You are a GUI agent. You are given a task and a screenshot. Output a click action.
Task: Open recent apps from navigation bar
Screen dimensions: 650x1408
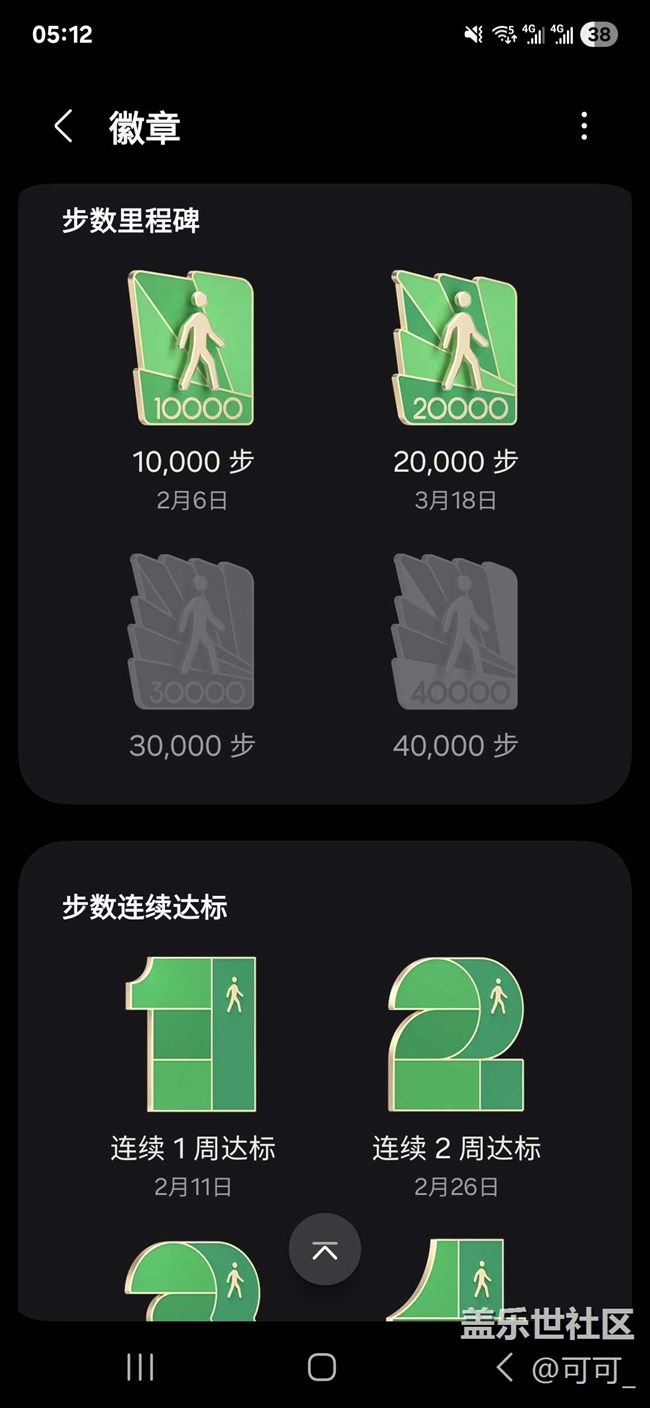[x=139, y=1368]
